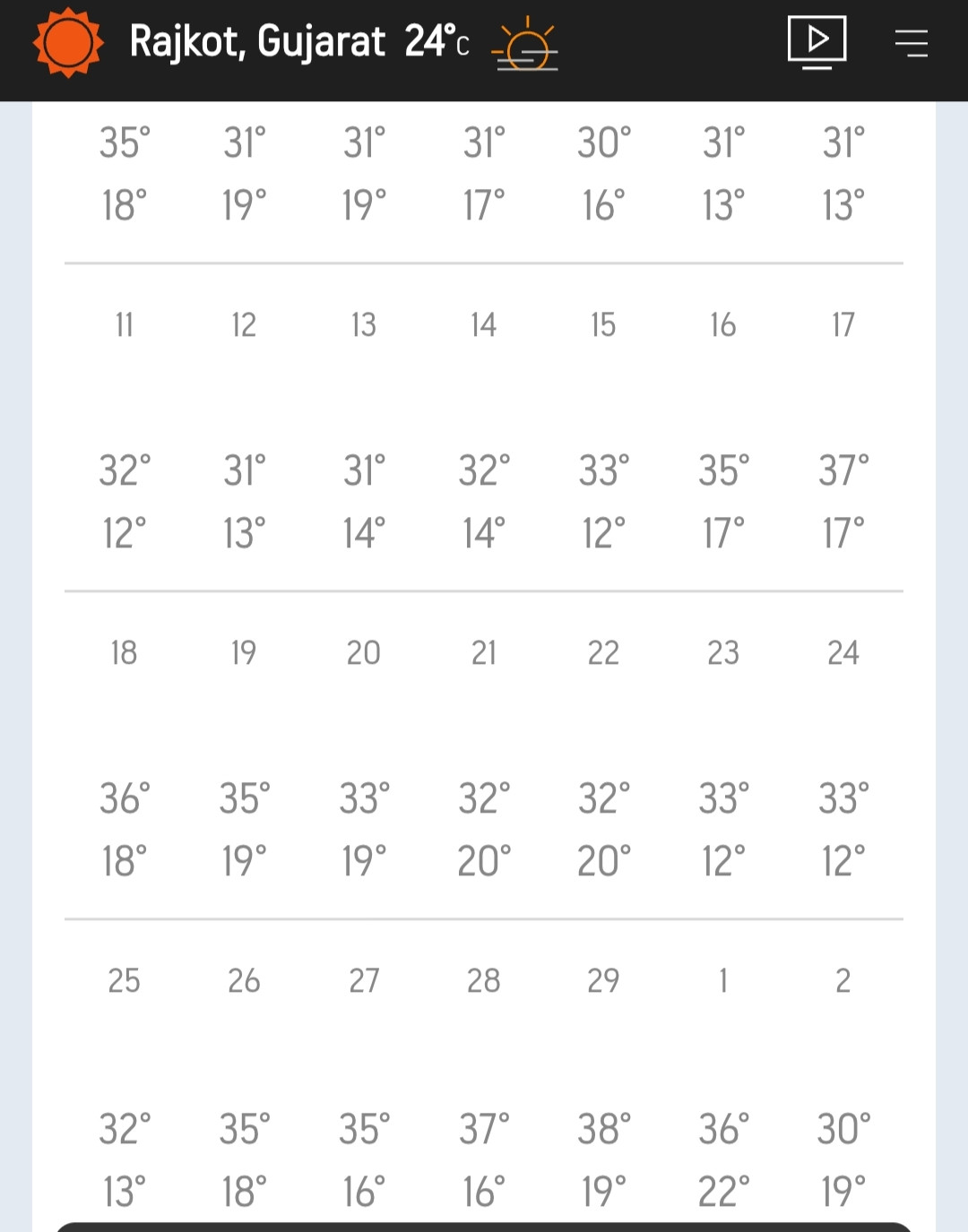View day 29 forecast details

pos(603,981)
